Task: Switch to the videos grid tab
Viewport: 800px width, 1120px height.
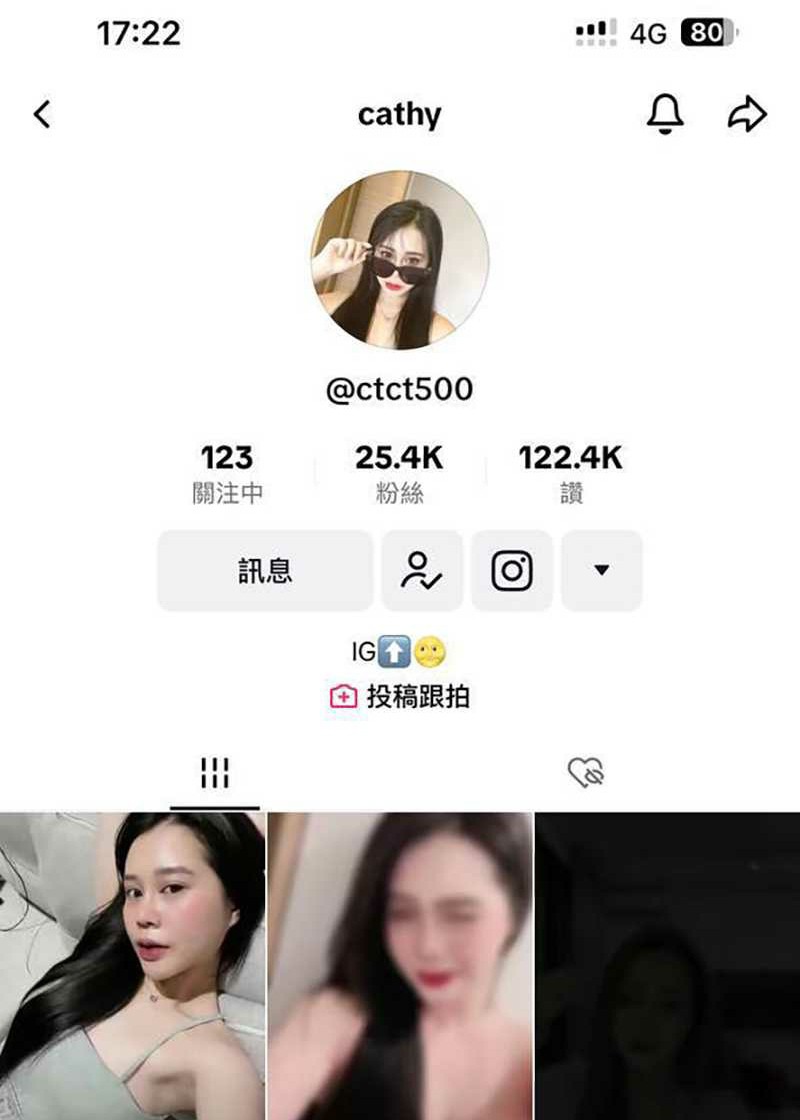Action: pos(215,772)
